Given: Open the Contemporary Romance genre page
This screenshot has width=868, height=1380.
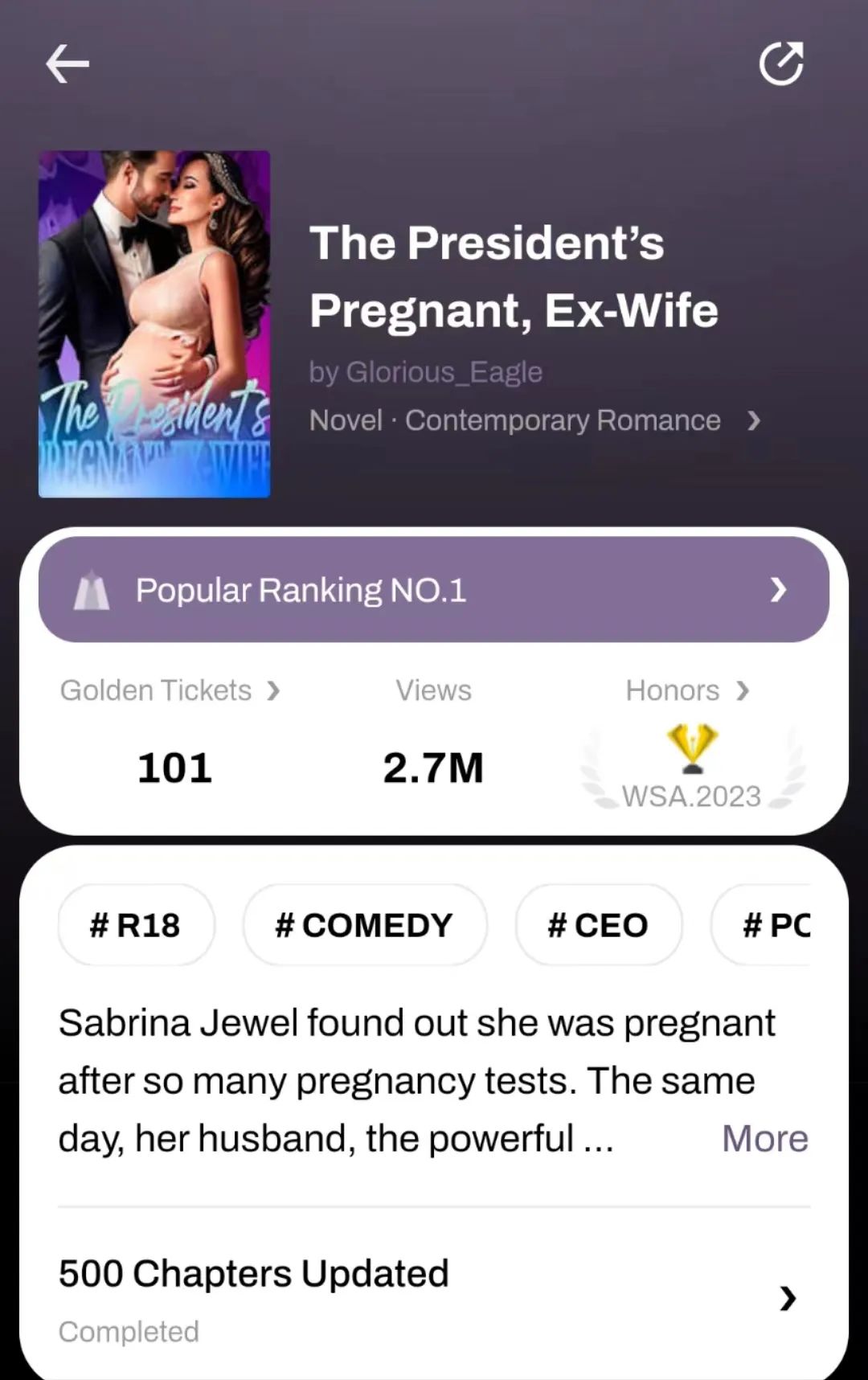Looking at the screenshot, I should 563,420.
